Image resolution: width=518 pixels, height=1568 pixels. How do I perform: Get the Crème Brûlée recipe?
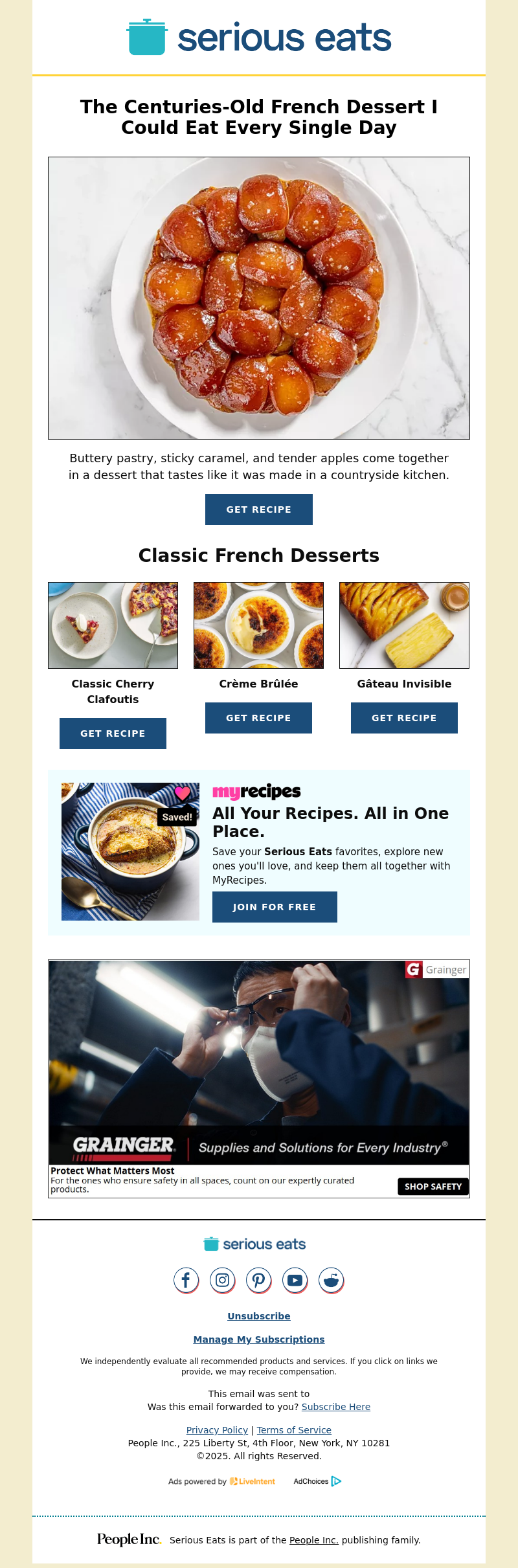click(258, 718)
